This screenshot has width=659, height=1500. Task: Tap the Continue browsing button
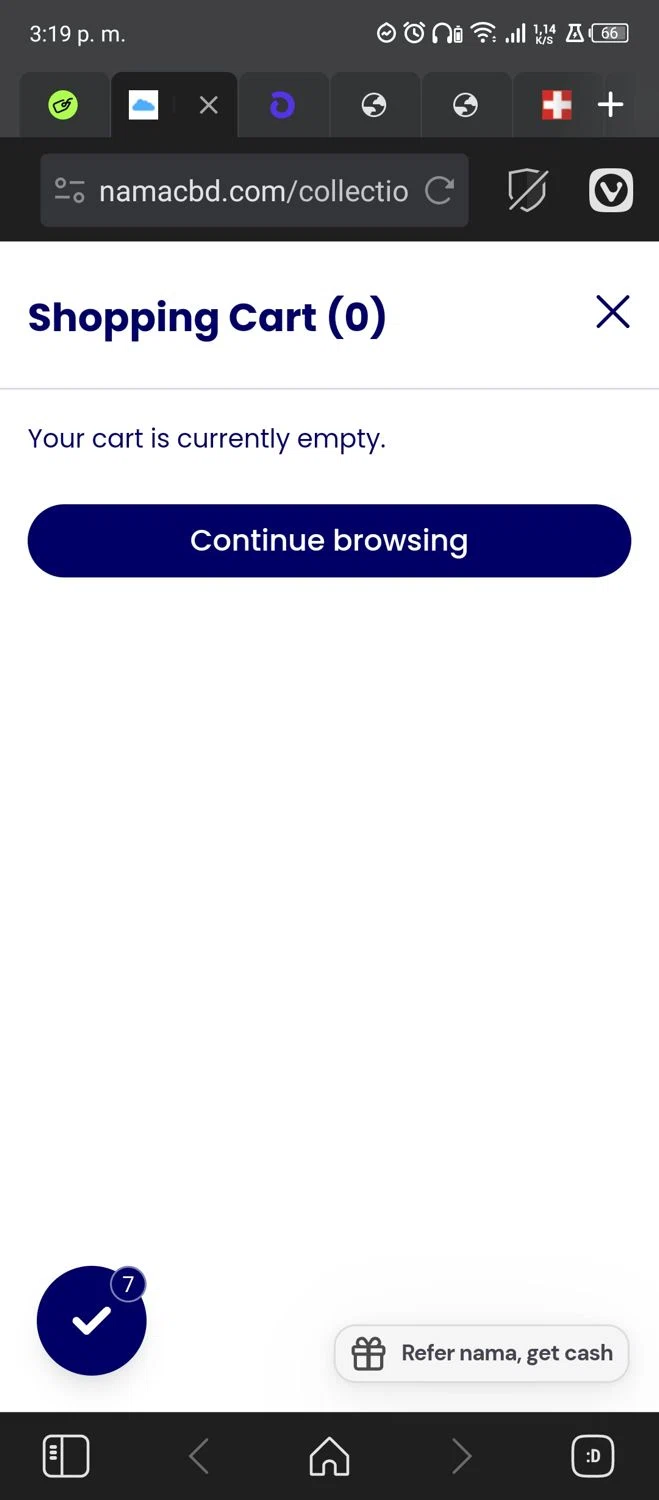[329, 541]
